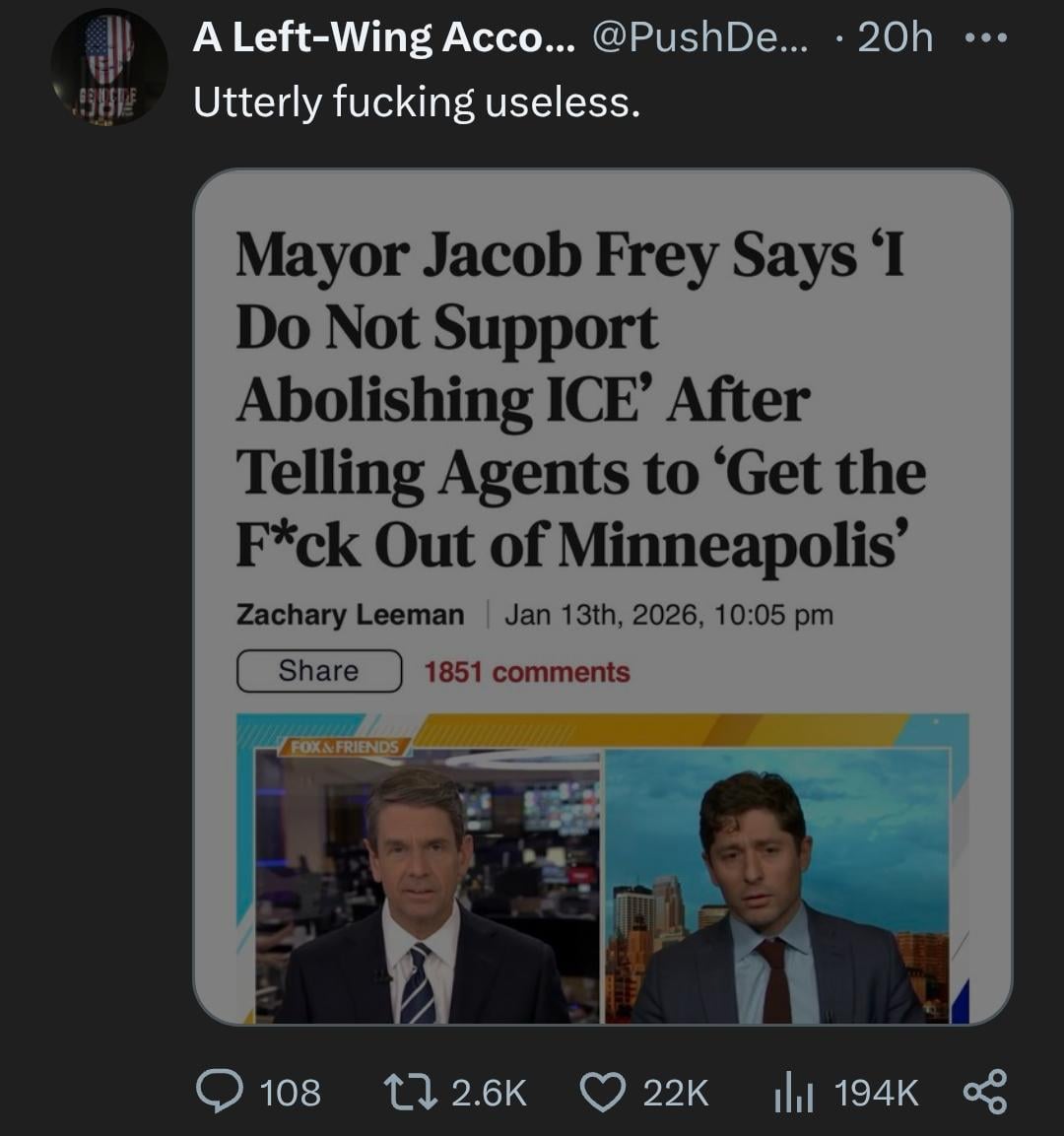Open the attached Mayor Frey article screenshot
Screen dimensions: 1064x1136
[602, 596]
